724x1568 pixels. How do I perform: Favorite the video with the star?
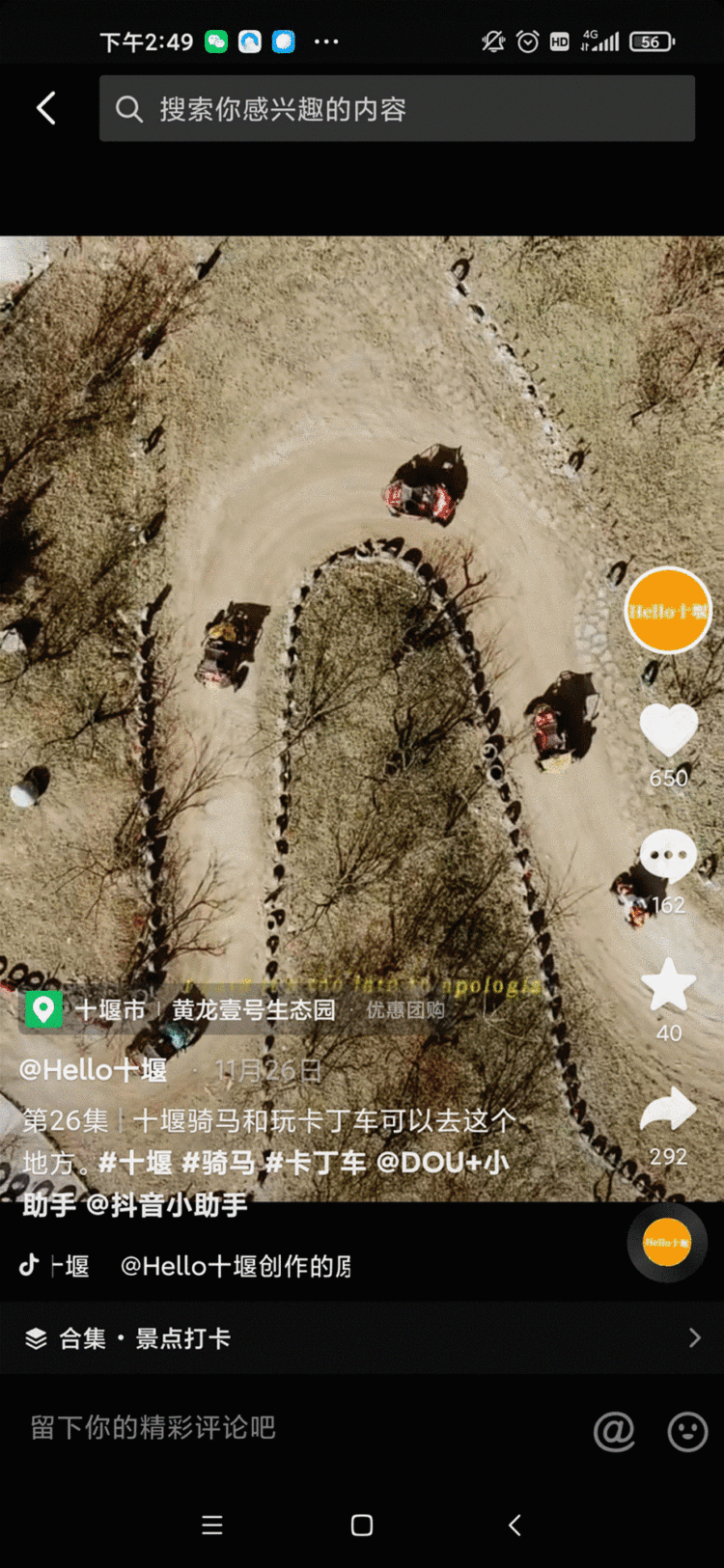coord(668,985)
